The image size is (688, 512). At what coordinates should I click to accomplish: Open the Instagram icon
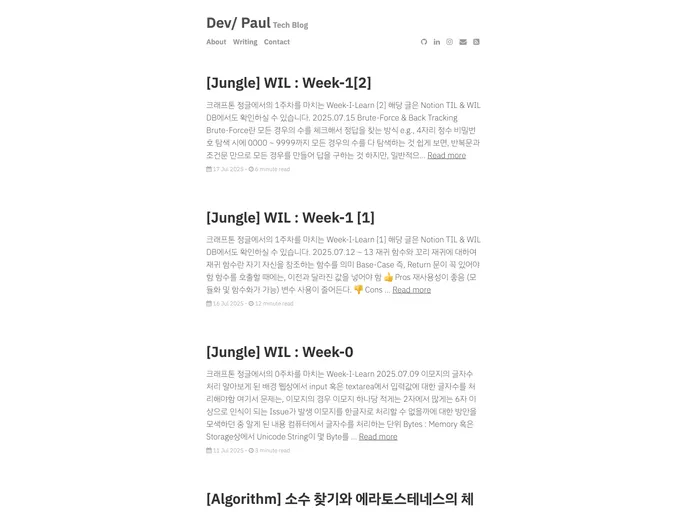pos(450,42)
